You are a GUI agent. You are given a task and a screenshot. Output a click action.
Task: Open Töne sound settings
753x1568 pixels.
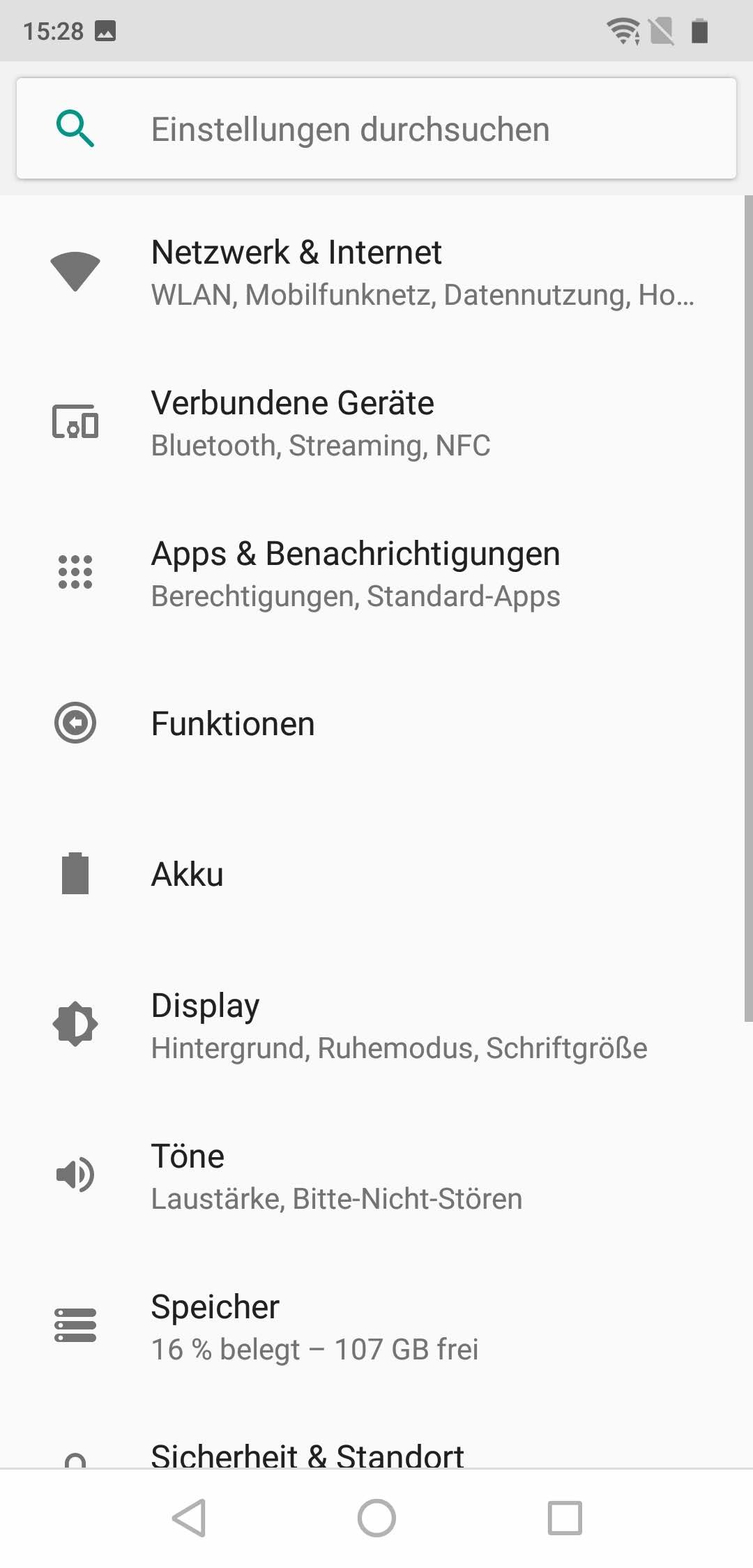pos(376,1175)
